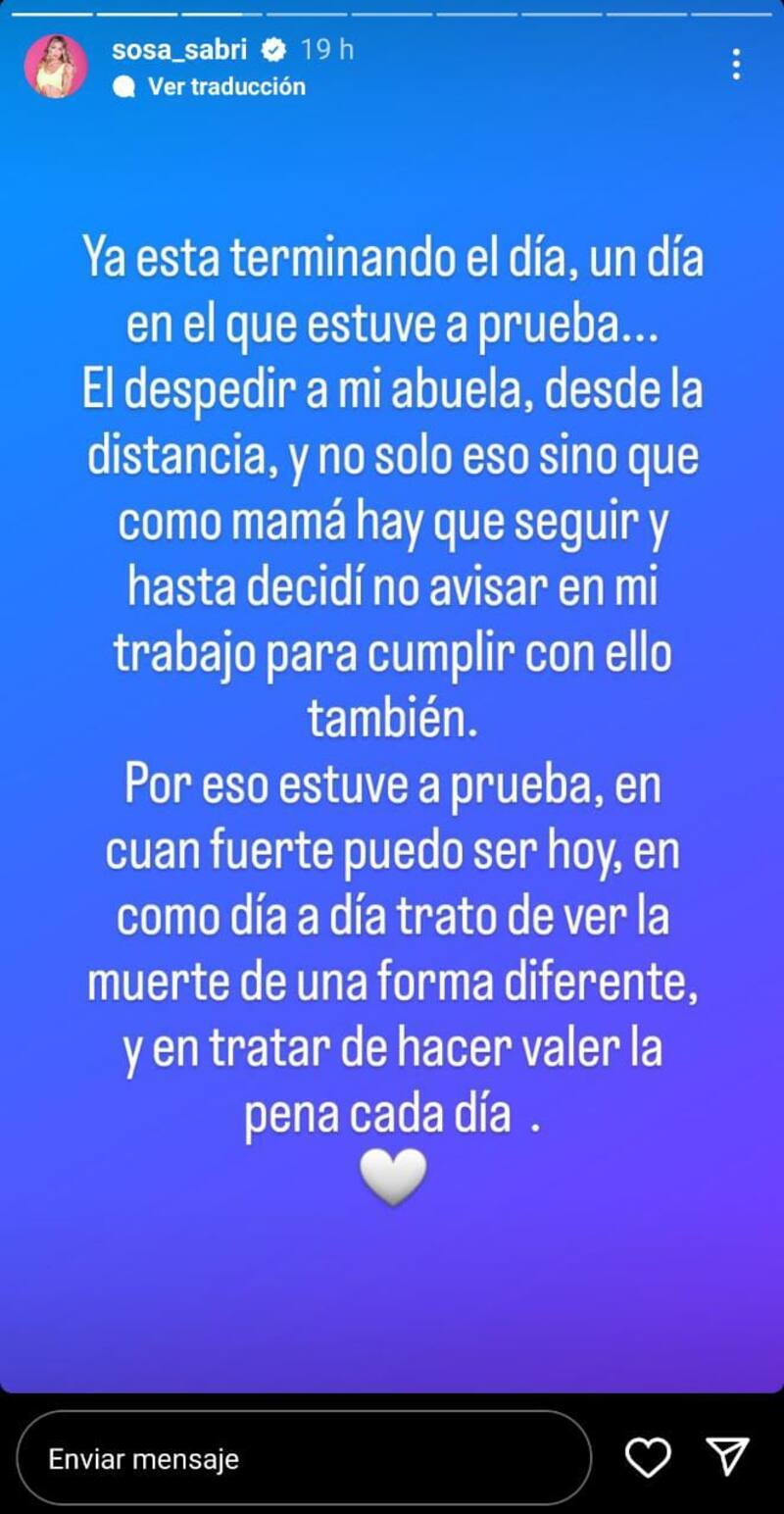Open the three-dot overflow menu
Viewport: 784px width, 1514px height.
(x=736, y=65)
